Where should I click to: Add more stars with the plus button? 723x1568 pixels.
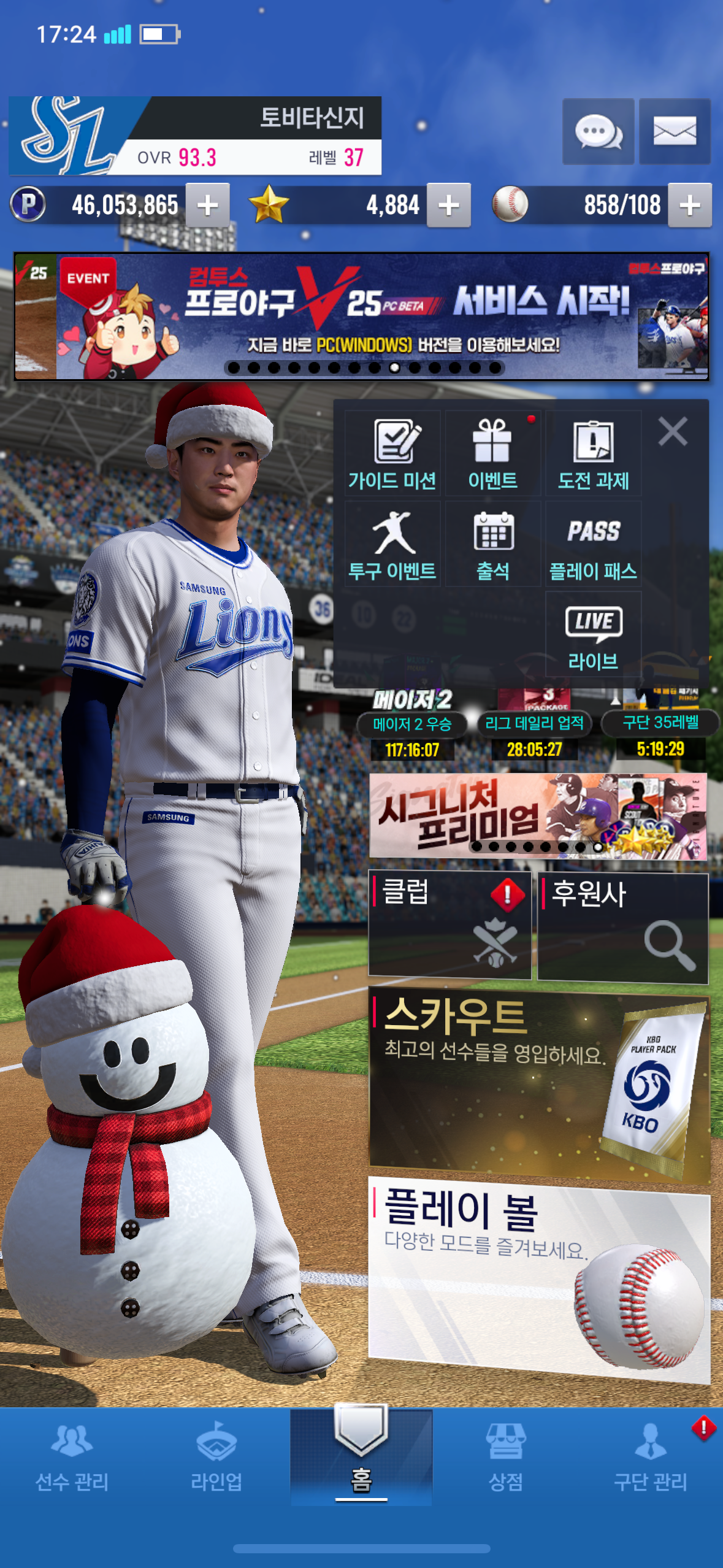(449, 206)
